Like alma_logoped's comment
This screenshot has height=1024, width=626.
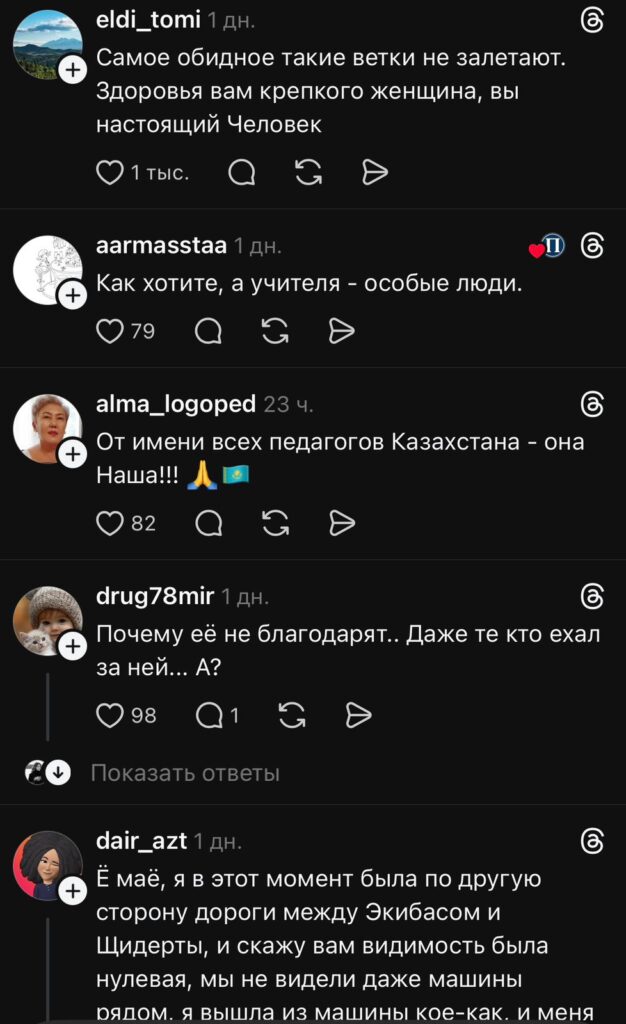pyautogui.click(x=109, y=523)
